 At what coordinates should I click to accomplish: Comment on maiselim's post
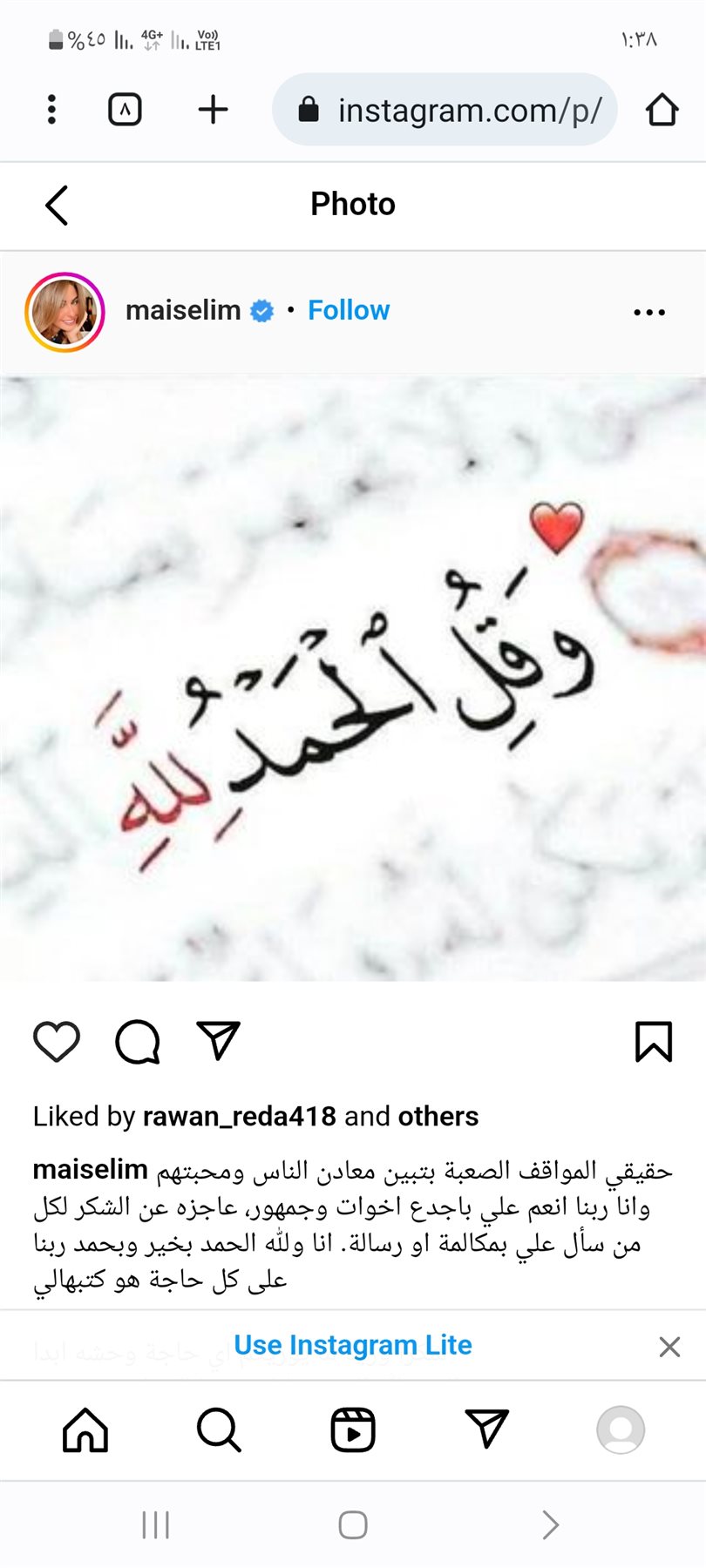click(138, 1041)
